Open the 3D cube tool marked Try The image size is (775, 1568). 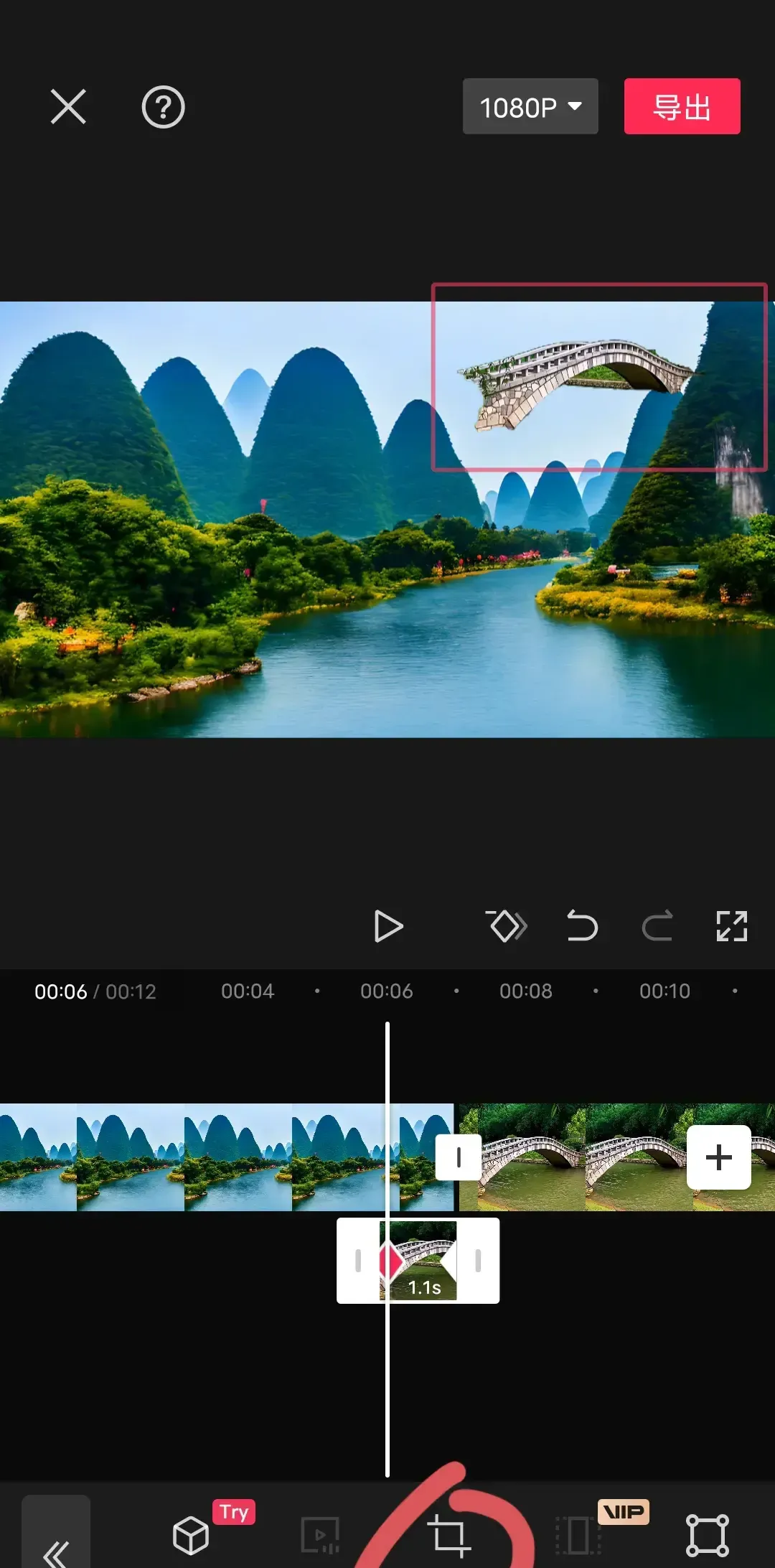[x=191, y=1536]
